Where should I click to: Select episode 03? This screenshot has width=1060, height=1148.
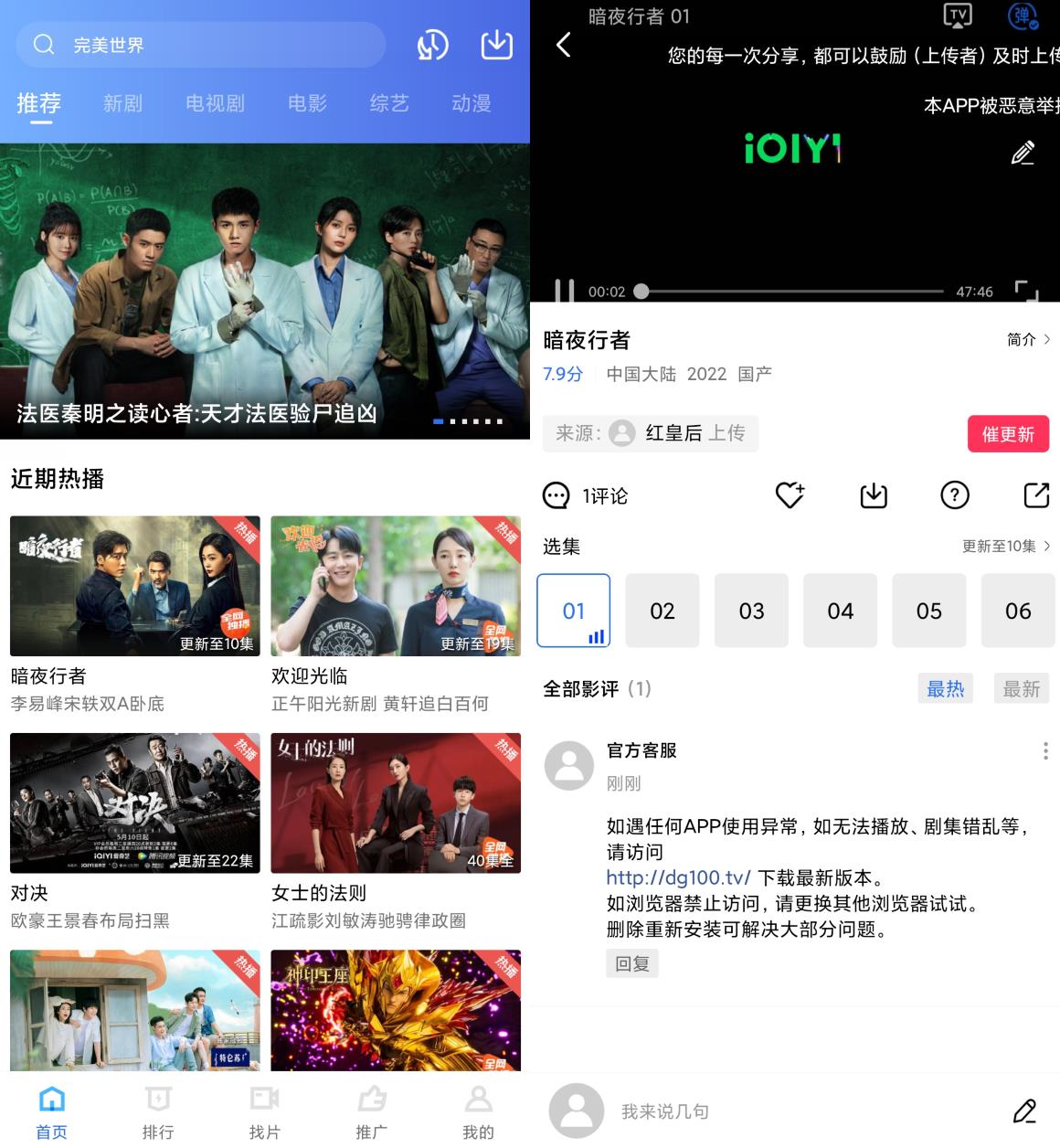tap(751, 611)
